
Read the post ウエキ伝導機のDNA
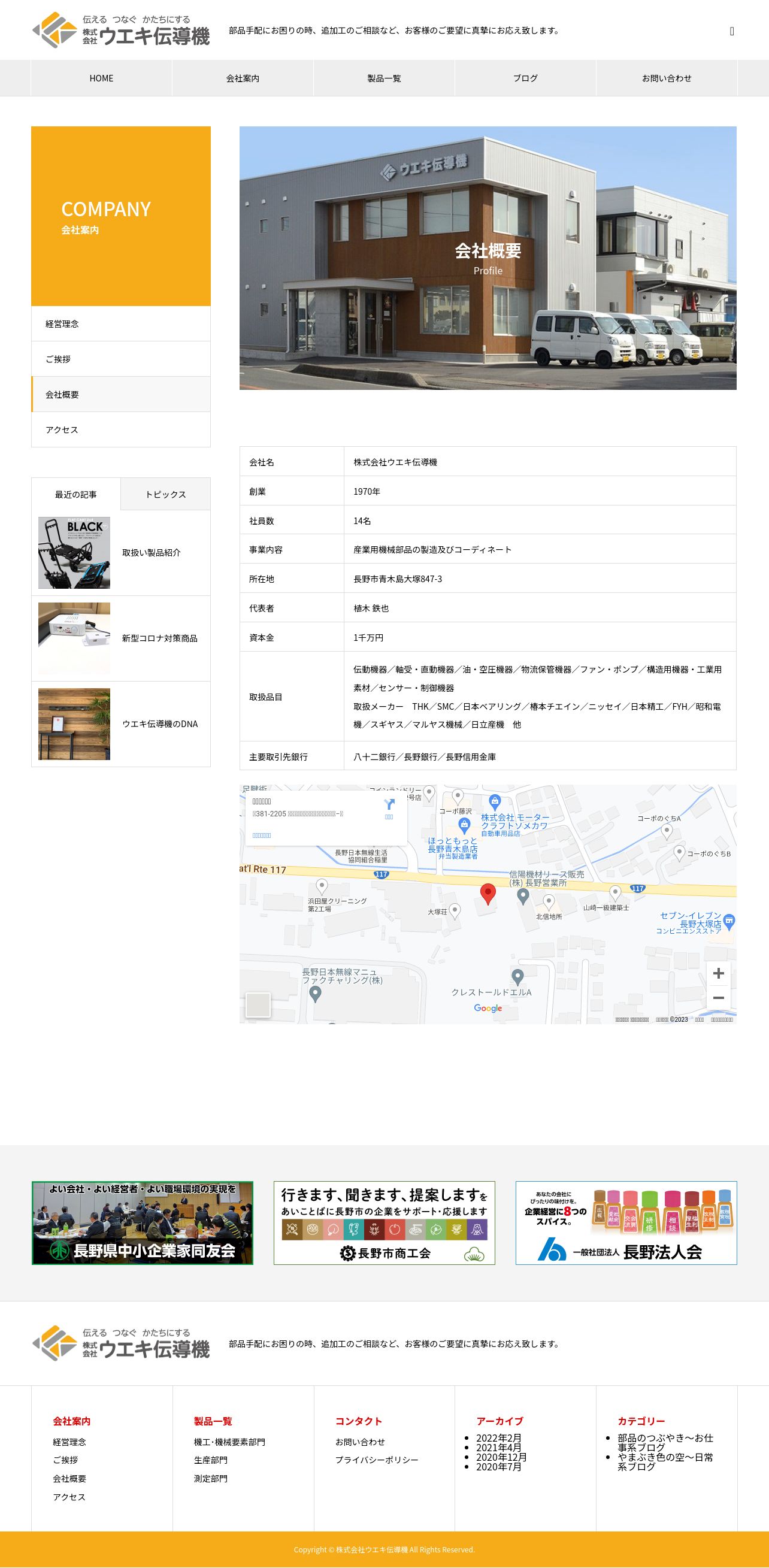tap(159, 724)
